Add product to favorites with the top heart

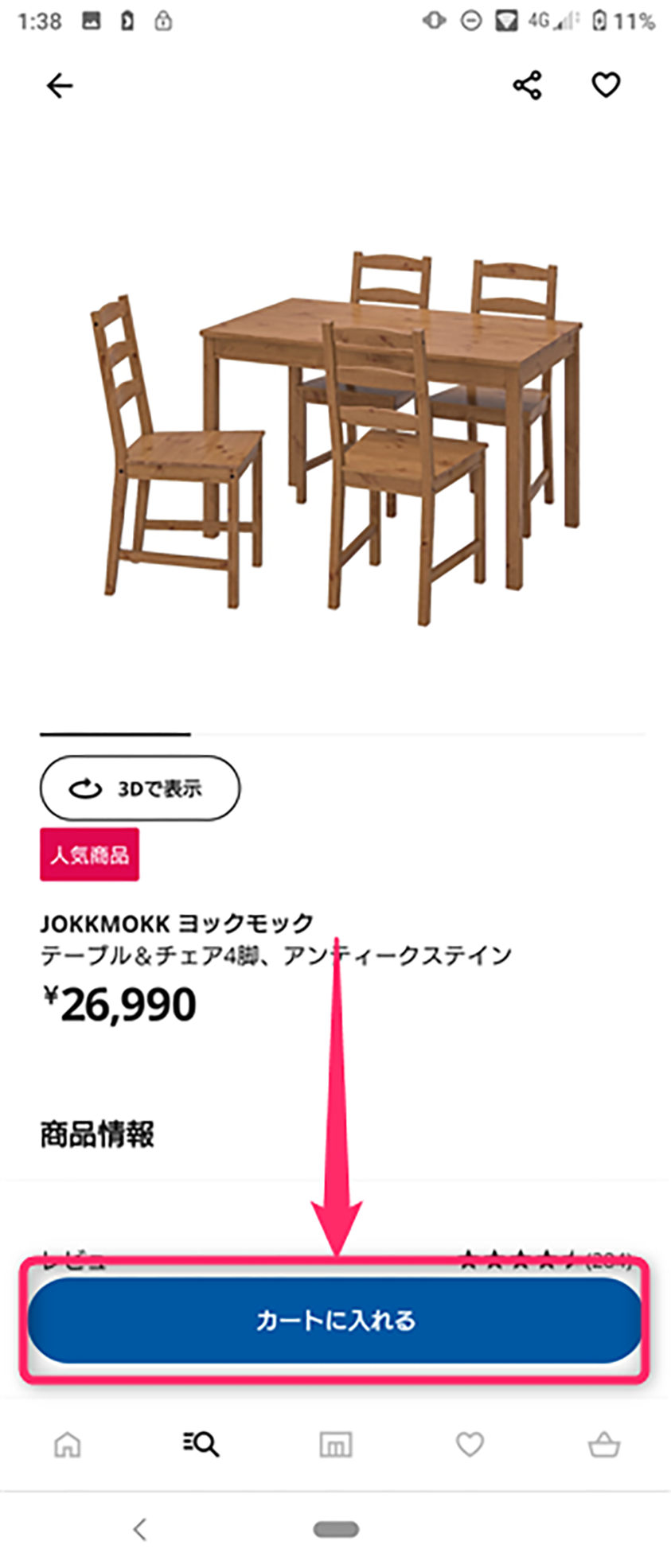606,84
